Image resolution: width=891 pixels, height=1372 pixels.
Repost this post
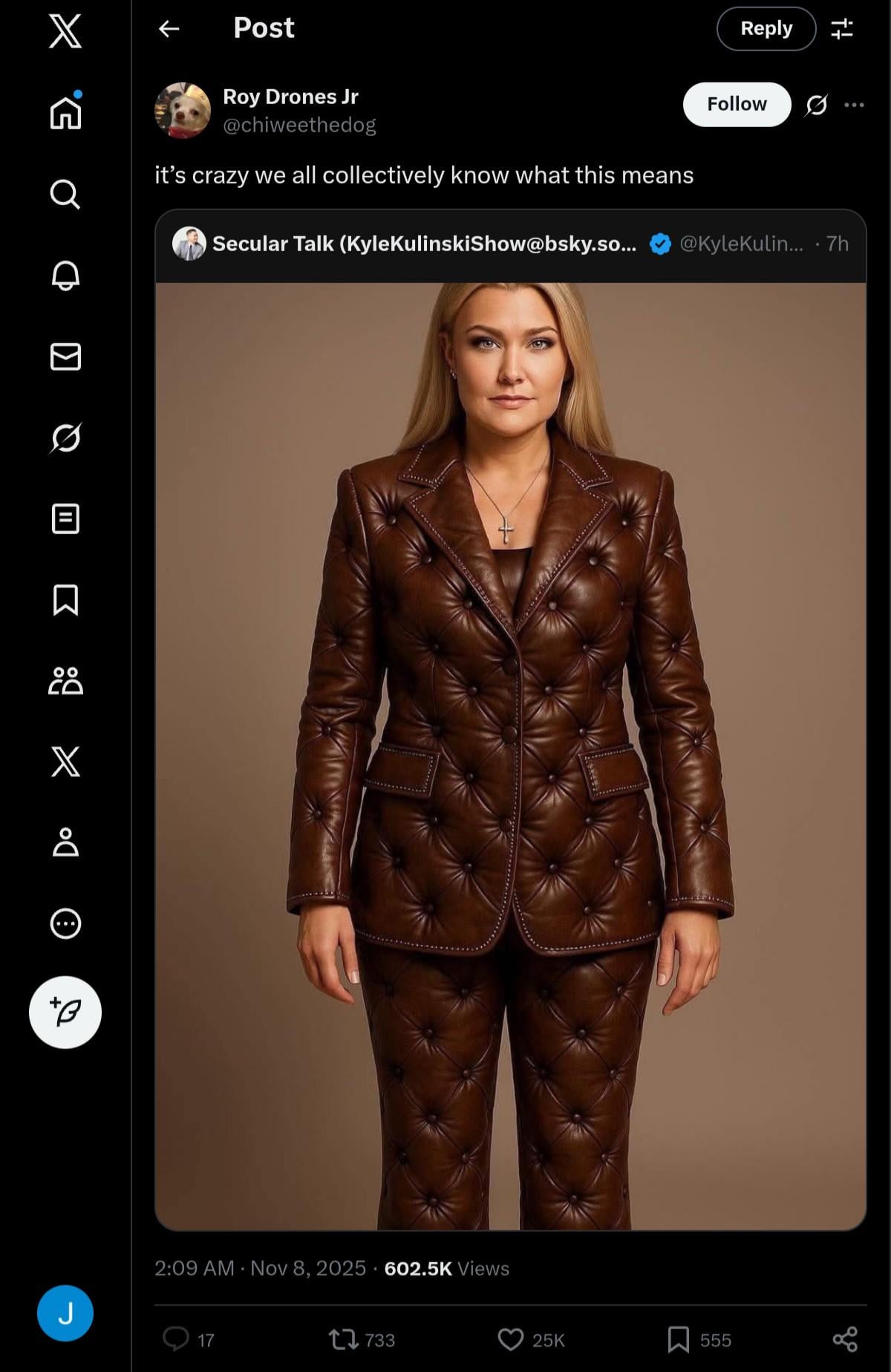(x=343, y=1339)
